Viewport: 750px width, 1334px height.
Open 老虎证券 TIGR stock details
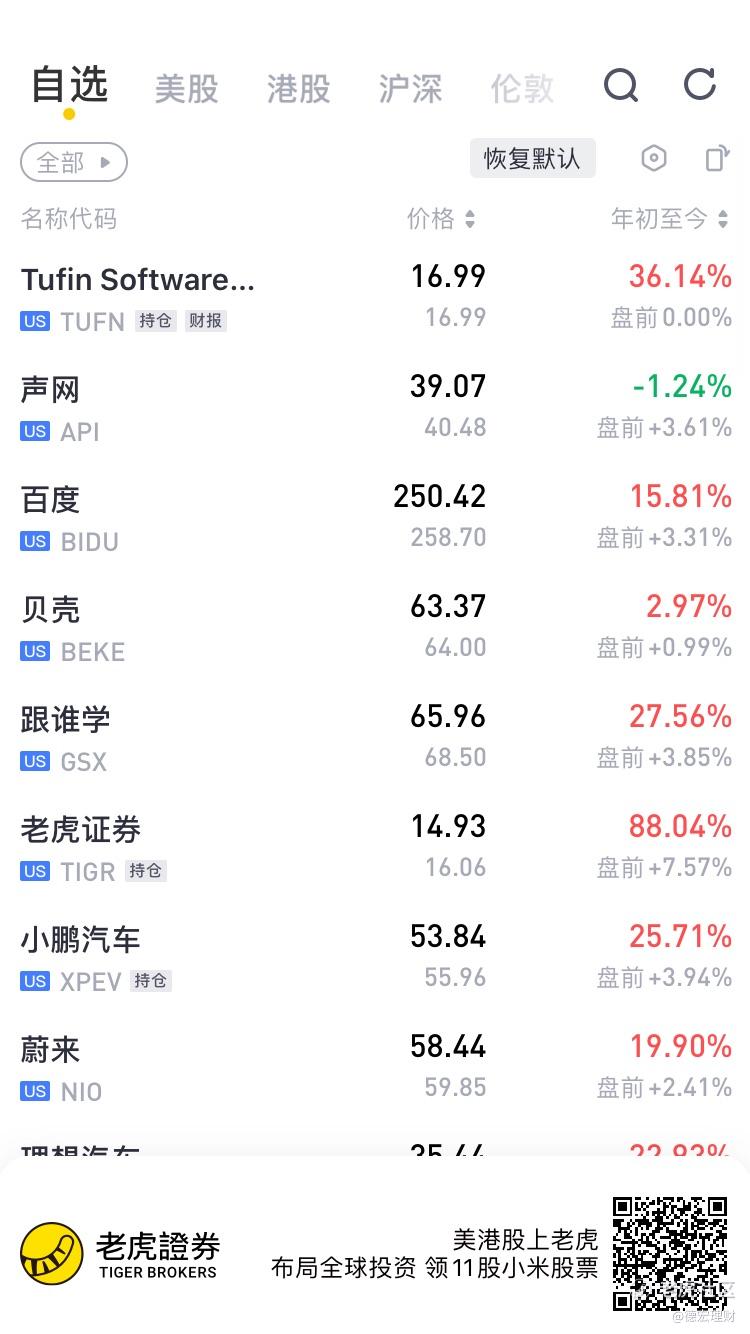375,847
